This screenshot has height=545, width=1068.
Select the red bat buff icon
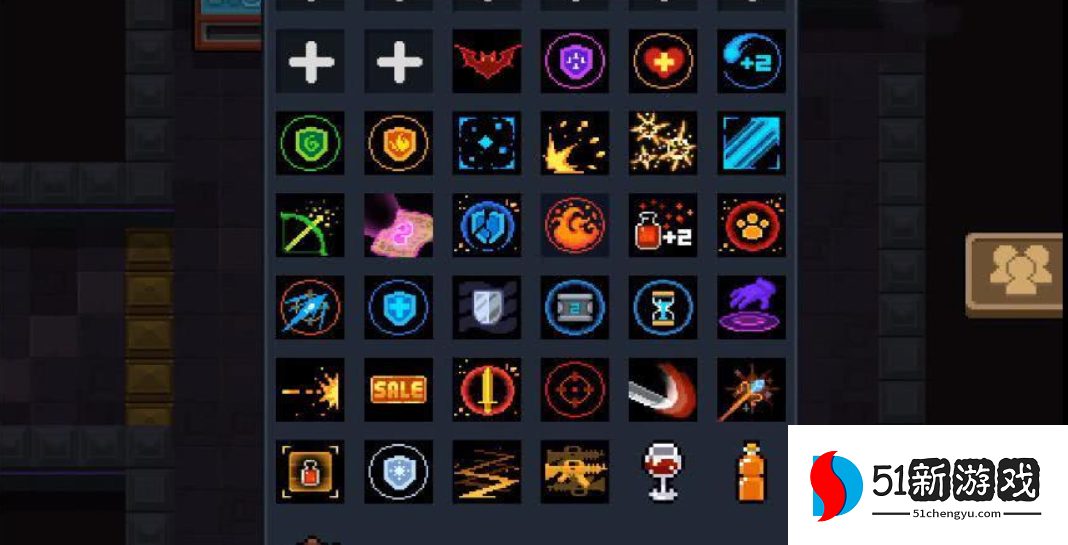coord(487,61)
